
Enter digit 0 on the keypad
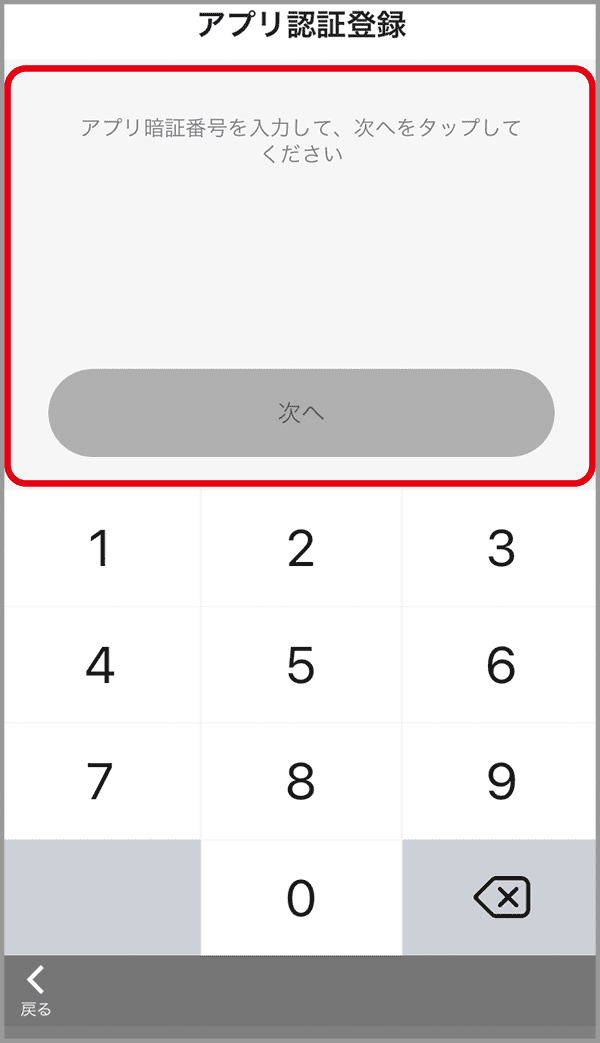(x=301, y=897)
